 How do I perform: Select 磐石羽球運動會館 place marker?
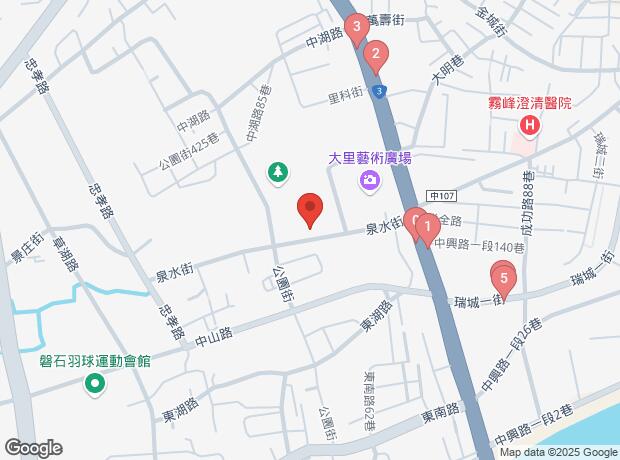95,383
